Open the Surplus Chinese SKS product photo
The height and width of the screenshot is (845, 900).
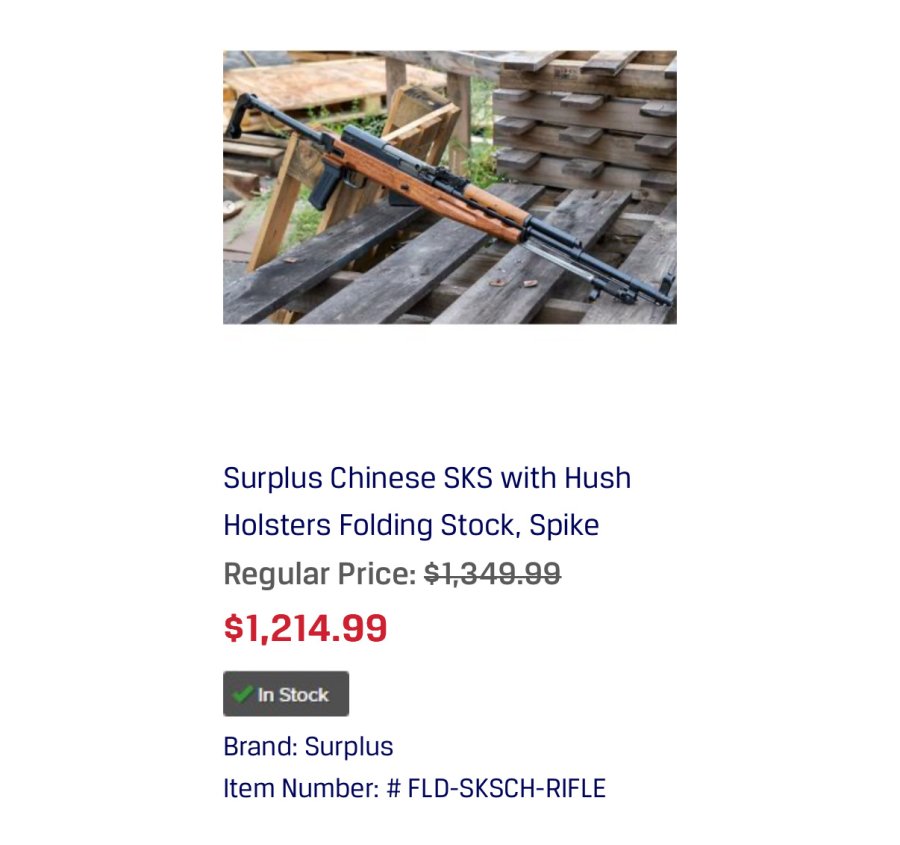449,187
